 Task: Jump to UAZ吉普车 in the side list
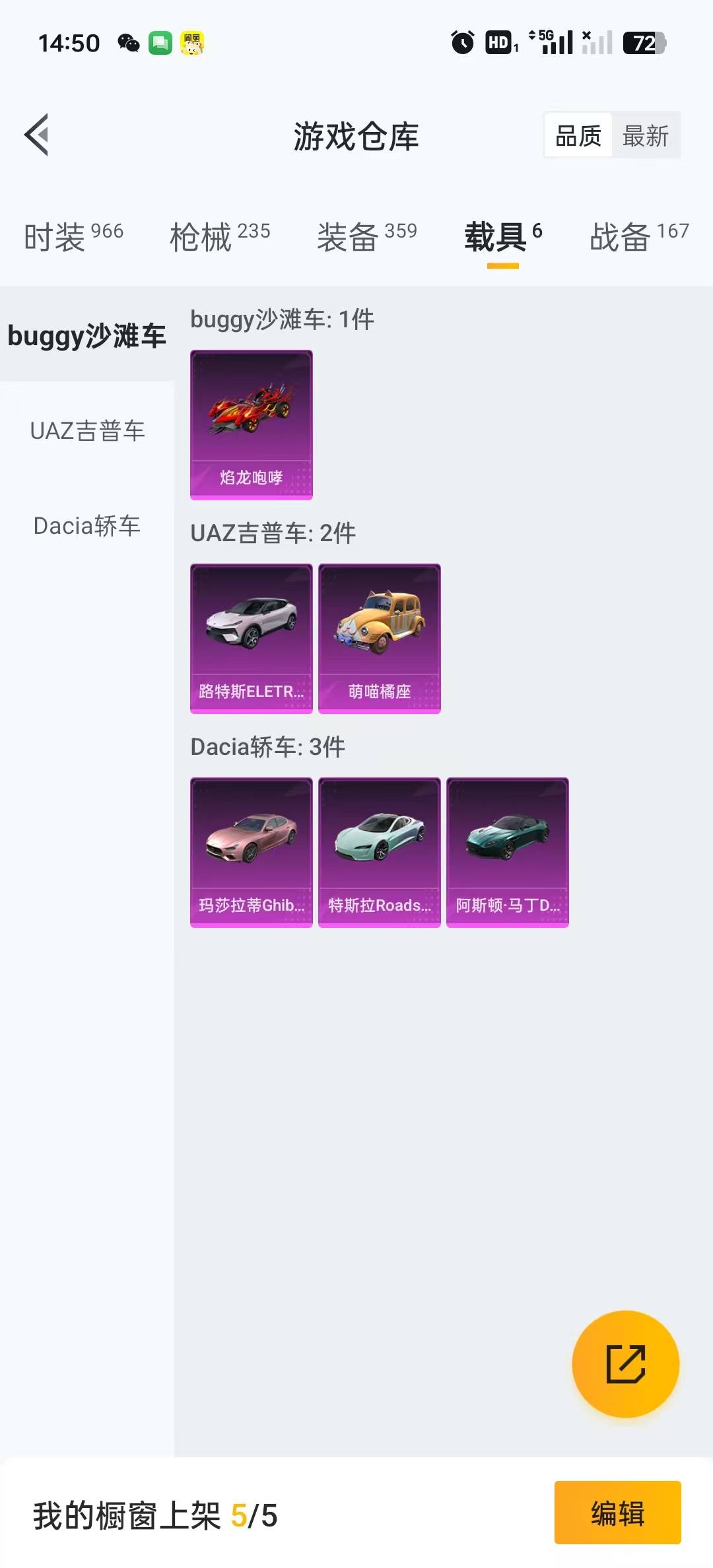pos(87,431)
